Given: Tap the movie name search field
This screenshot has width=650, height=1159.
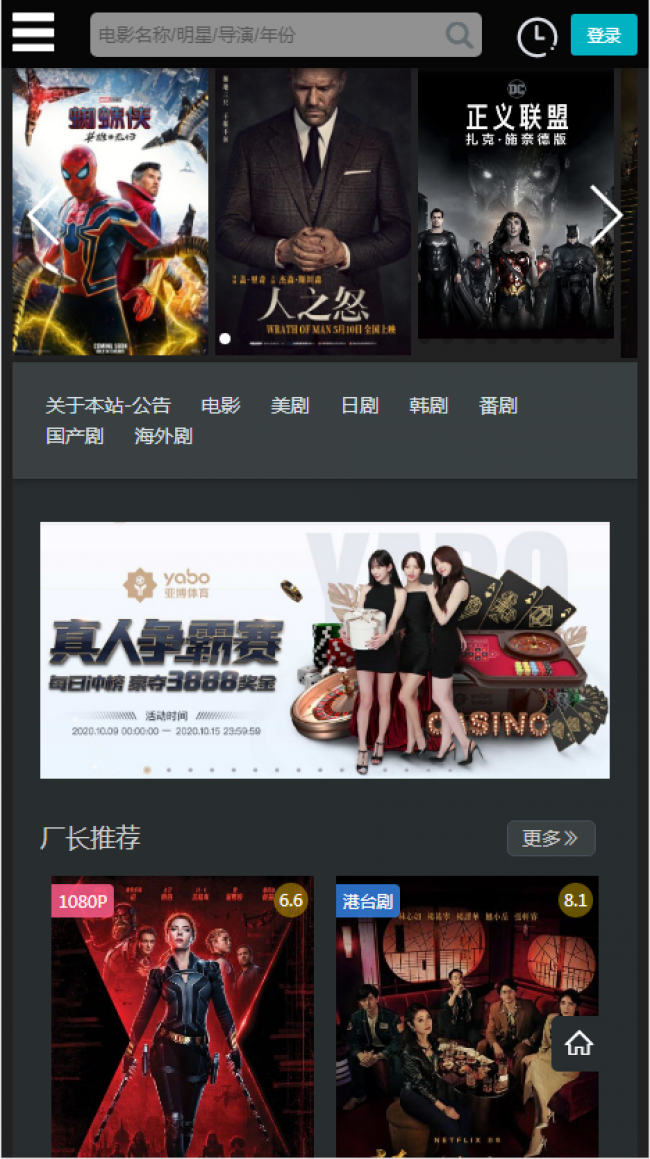Looking at the screenshot, I should [285, 35].
